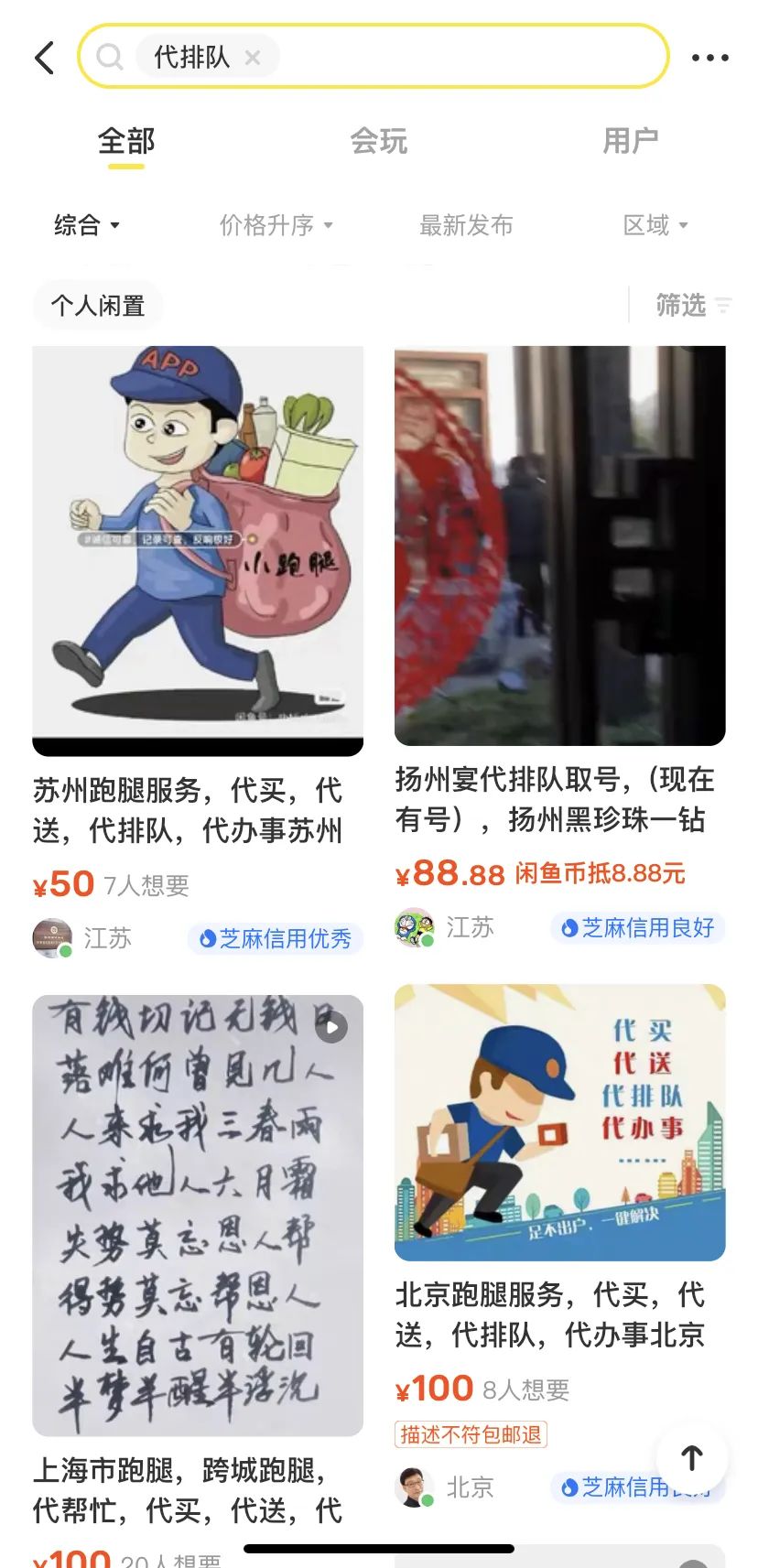Click the magnifying glass search icon
The width and height of the screenshot is (758, 1568).
pyautogui.click(x=110, y=57)
